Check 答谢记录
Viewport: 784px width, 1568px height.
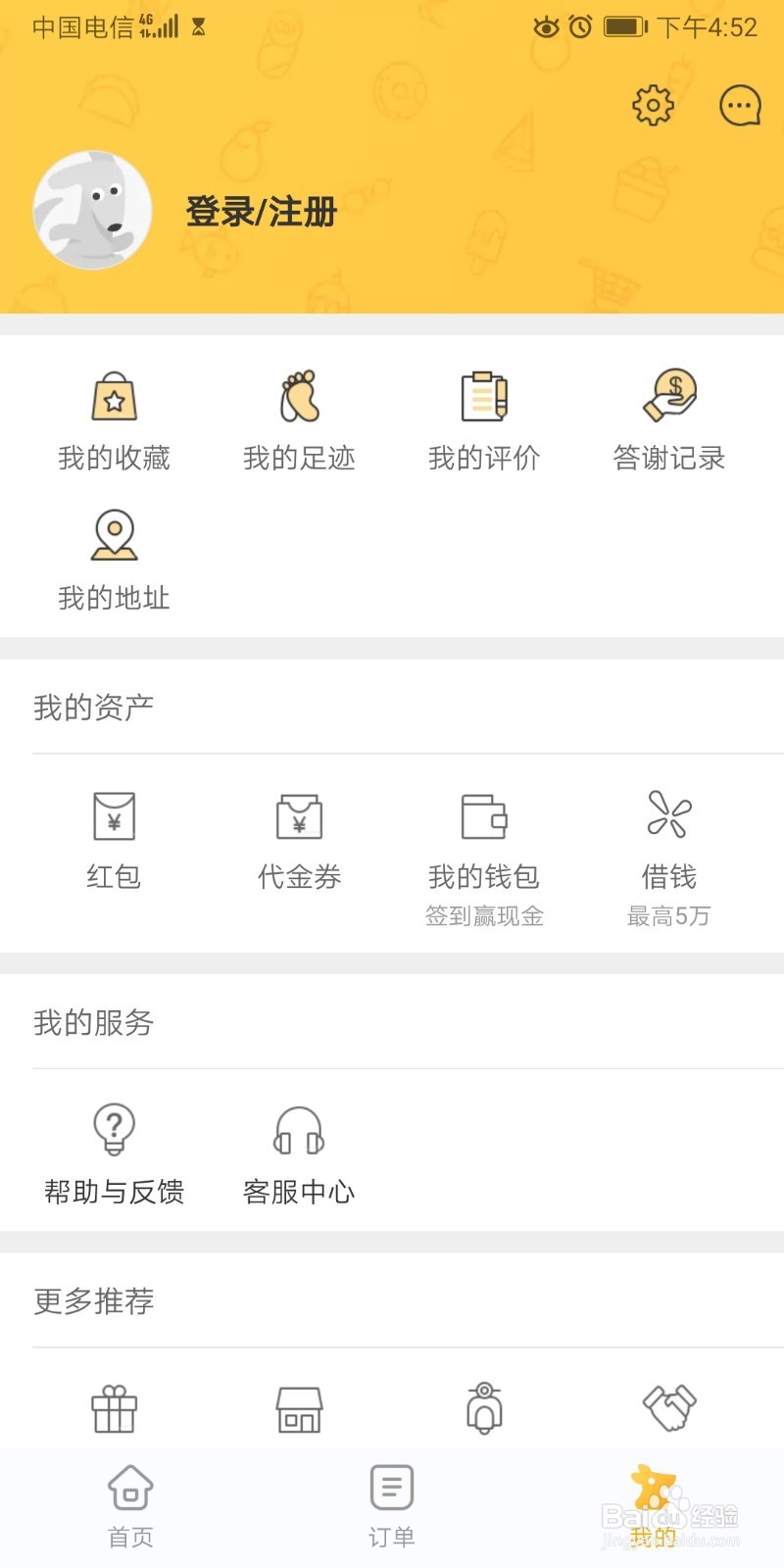click(x=669, y=421)
